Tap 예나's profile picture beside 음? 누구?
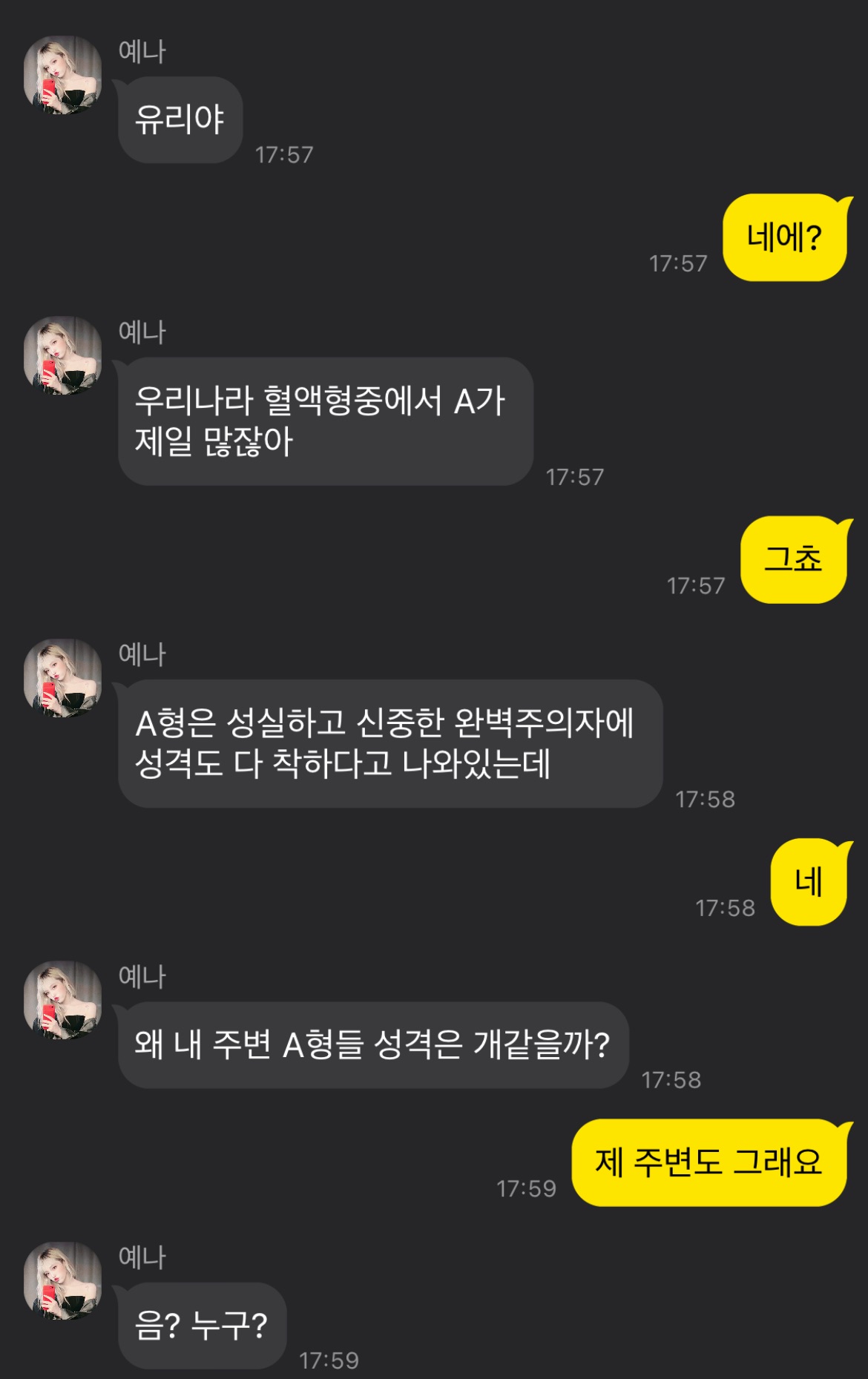Viewport: 868px width, 1379px height. pos(62,1281)
